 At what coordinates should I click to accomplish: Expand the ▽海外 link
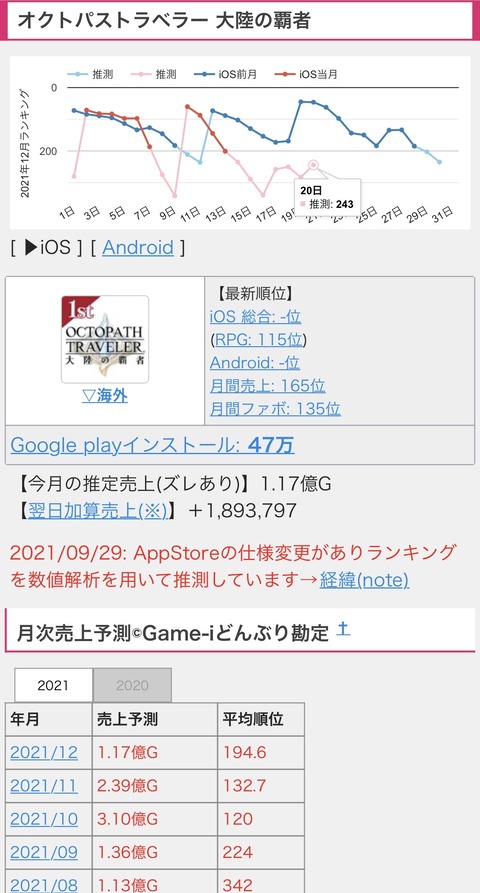105,396
